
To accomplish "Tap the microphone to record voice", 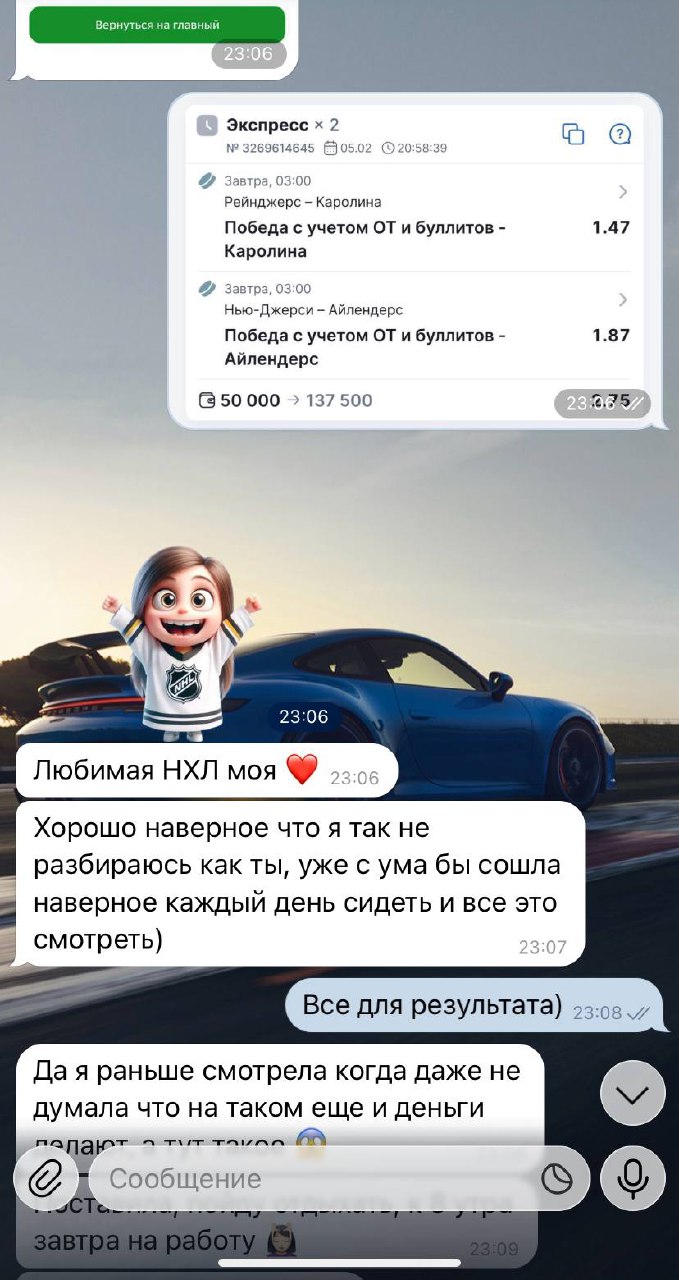I will pyautogui.click(x=632, y=1180).
